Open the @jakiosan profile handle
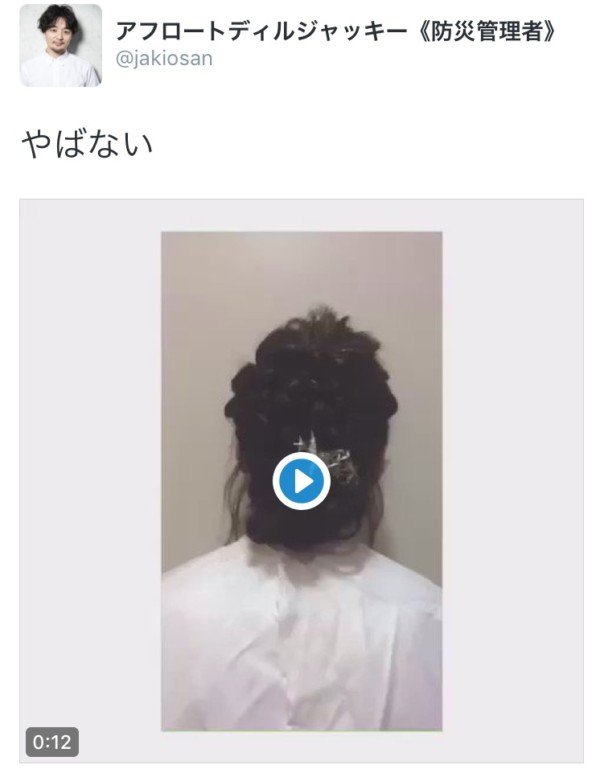600x769 pixels. coord(164,59)
